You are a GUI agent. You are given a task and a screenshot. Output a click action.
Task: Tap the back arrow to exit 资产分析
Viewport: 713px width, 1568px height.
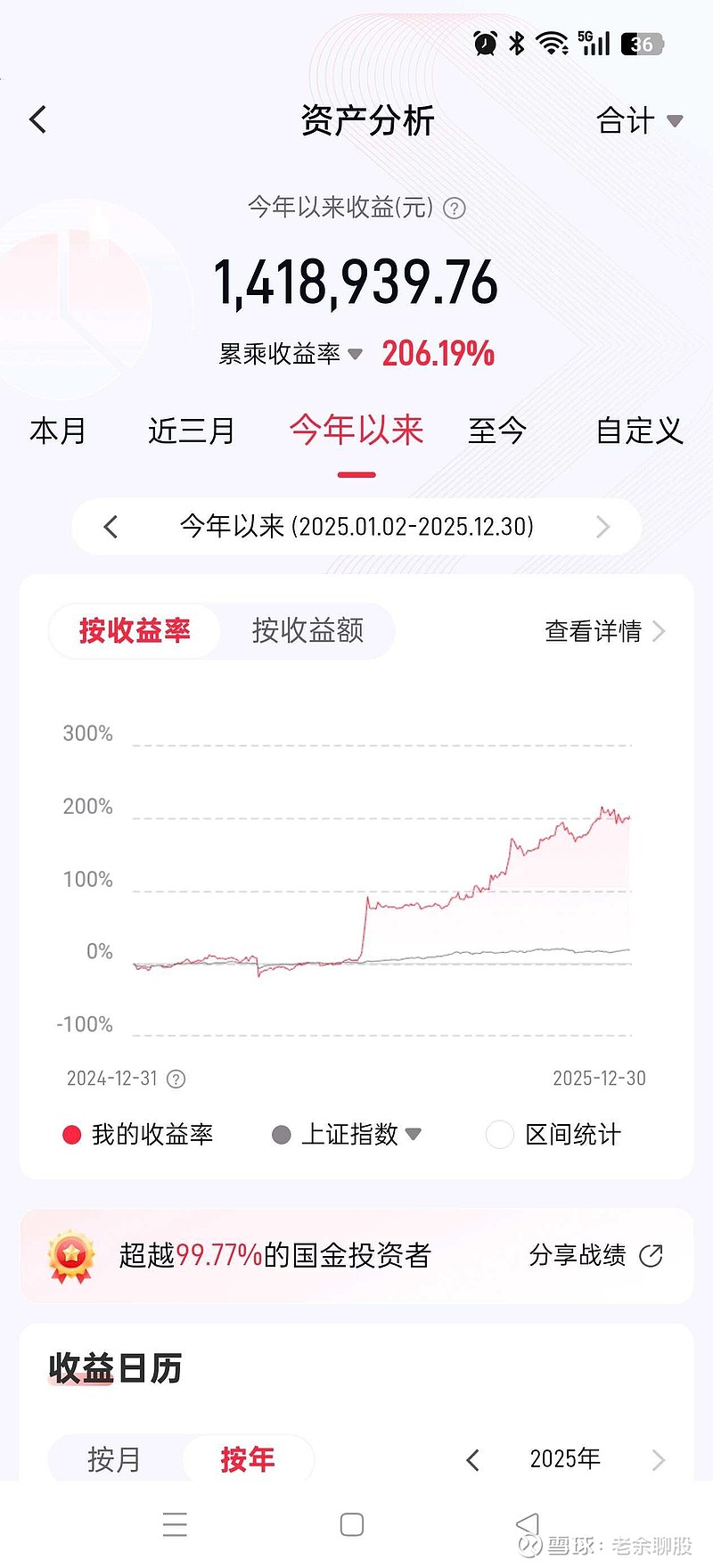click(x=37, y=119)
